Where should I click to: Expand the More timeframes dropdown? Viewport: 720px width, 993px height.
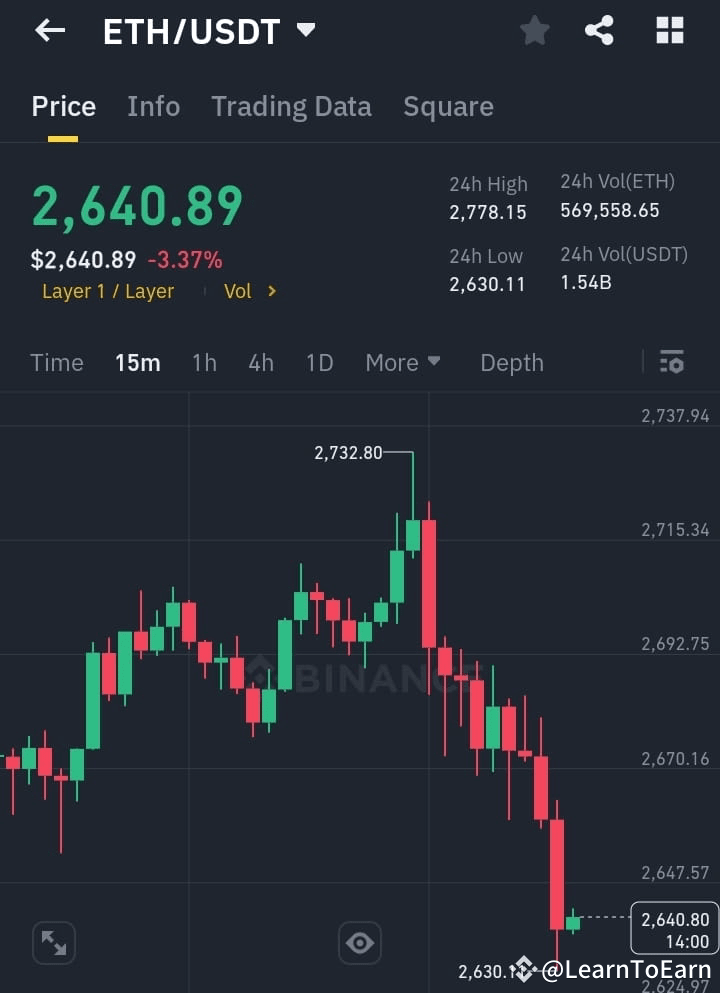coord(403,362)
